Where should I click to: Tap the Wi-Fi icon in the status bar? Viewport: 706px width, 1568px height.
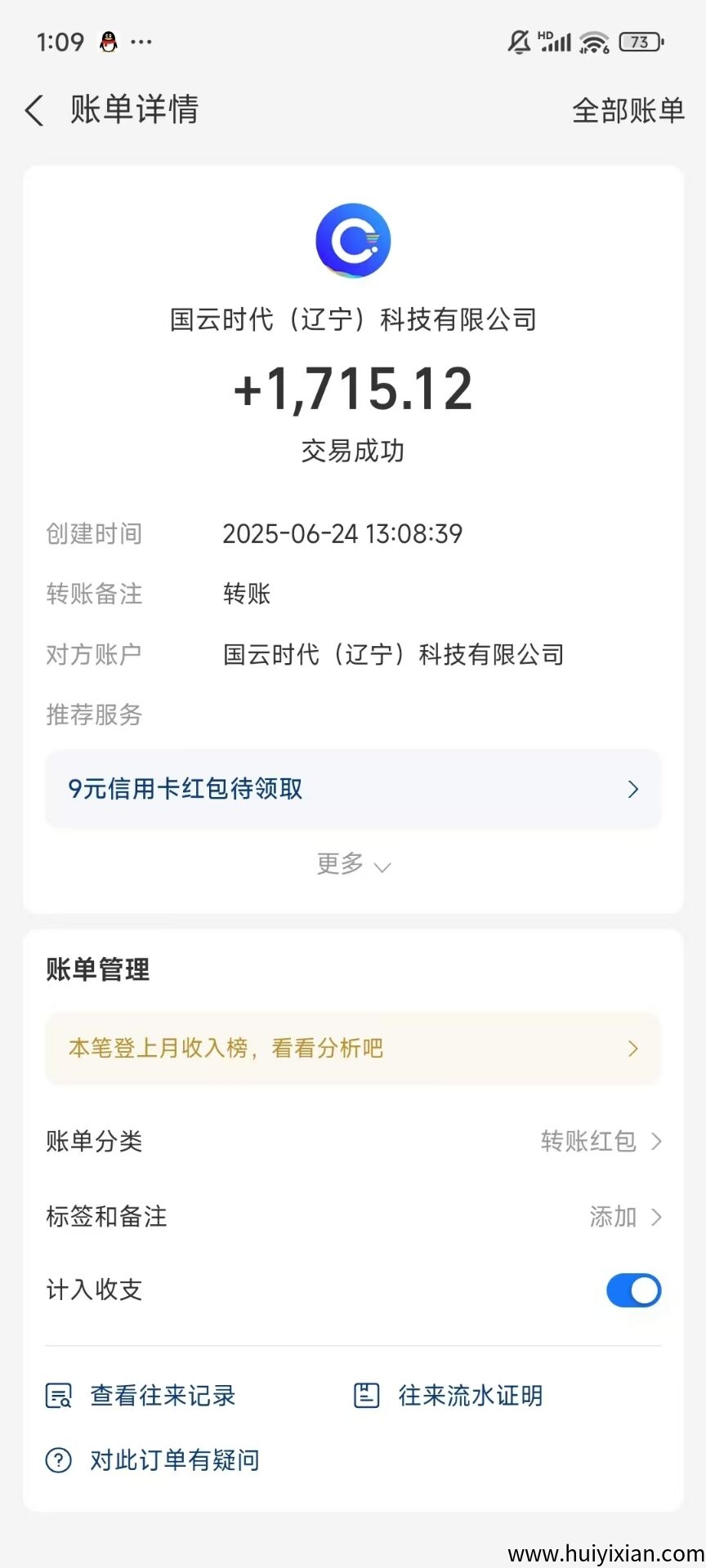point(594,40)
